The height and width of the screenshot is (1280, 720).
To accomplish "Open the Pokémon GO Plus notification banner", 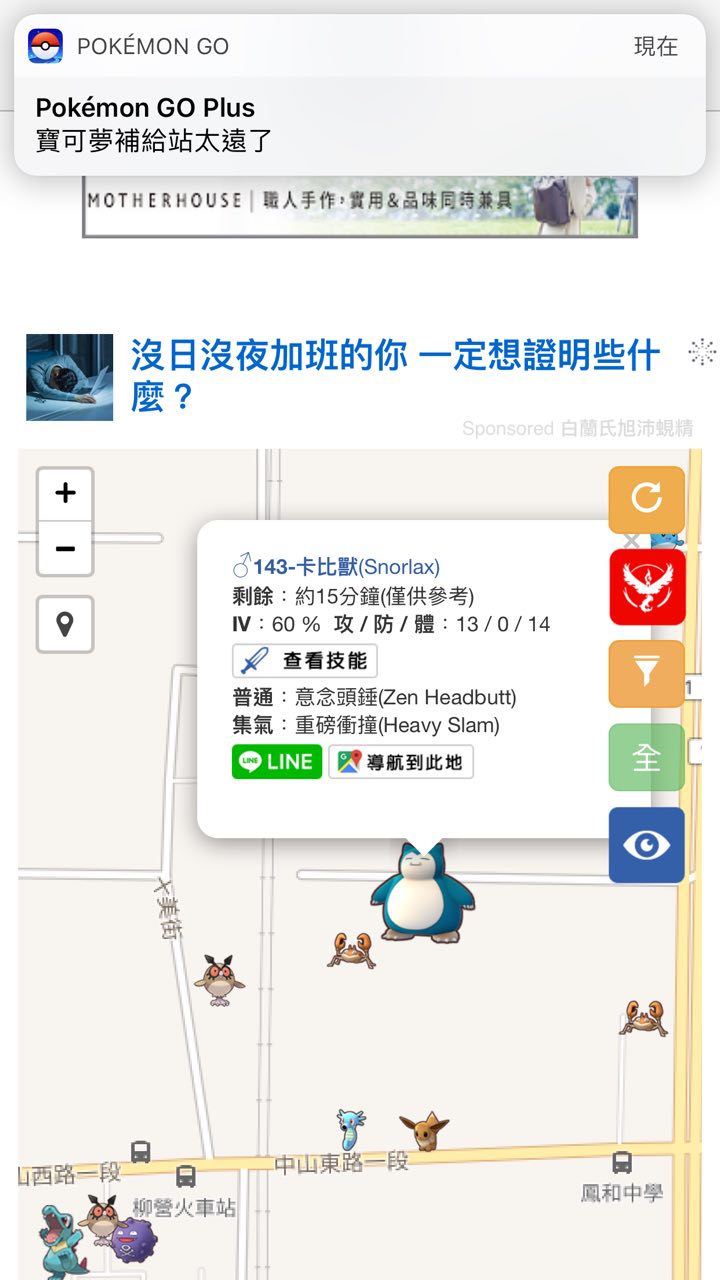I will point(360,95).
